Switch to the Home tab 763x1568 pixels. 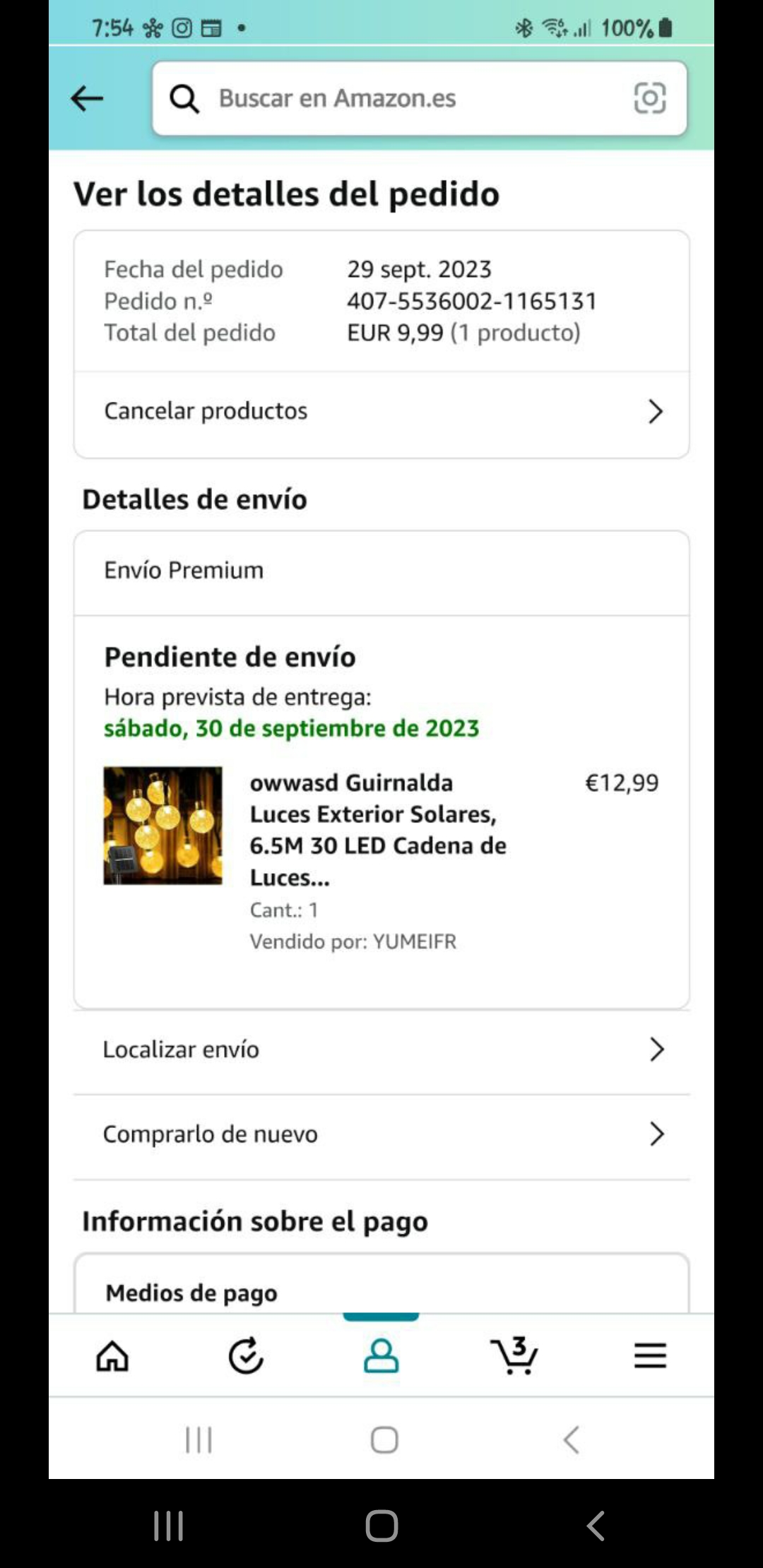pyautogui.click(x=112, y=1356)
